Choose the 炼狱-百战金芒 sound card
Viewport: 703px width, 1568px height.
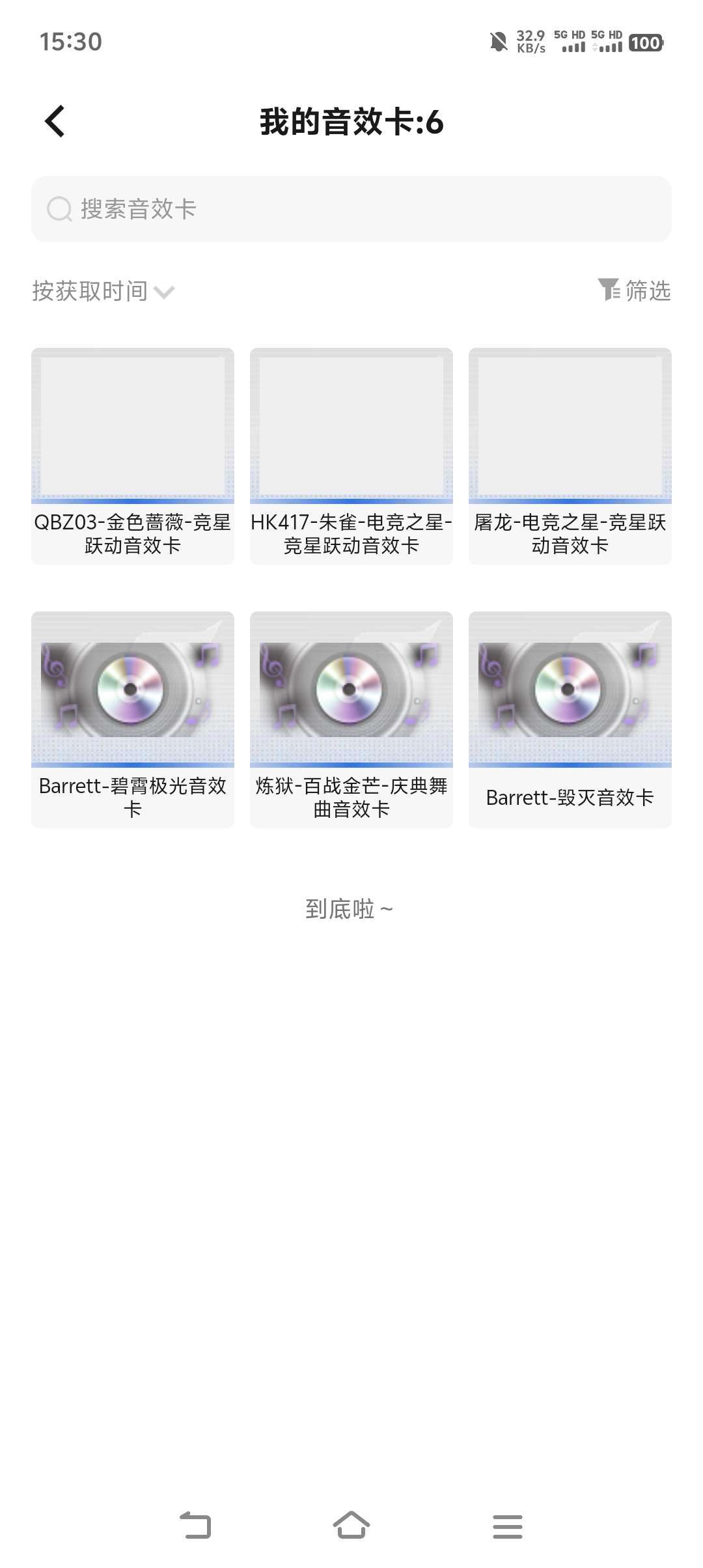(x=351, y=719)
